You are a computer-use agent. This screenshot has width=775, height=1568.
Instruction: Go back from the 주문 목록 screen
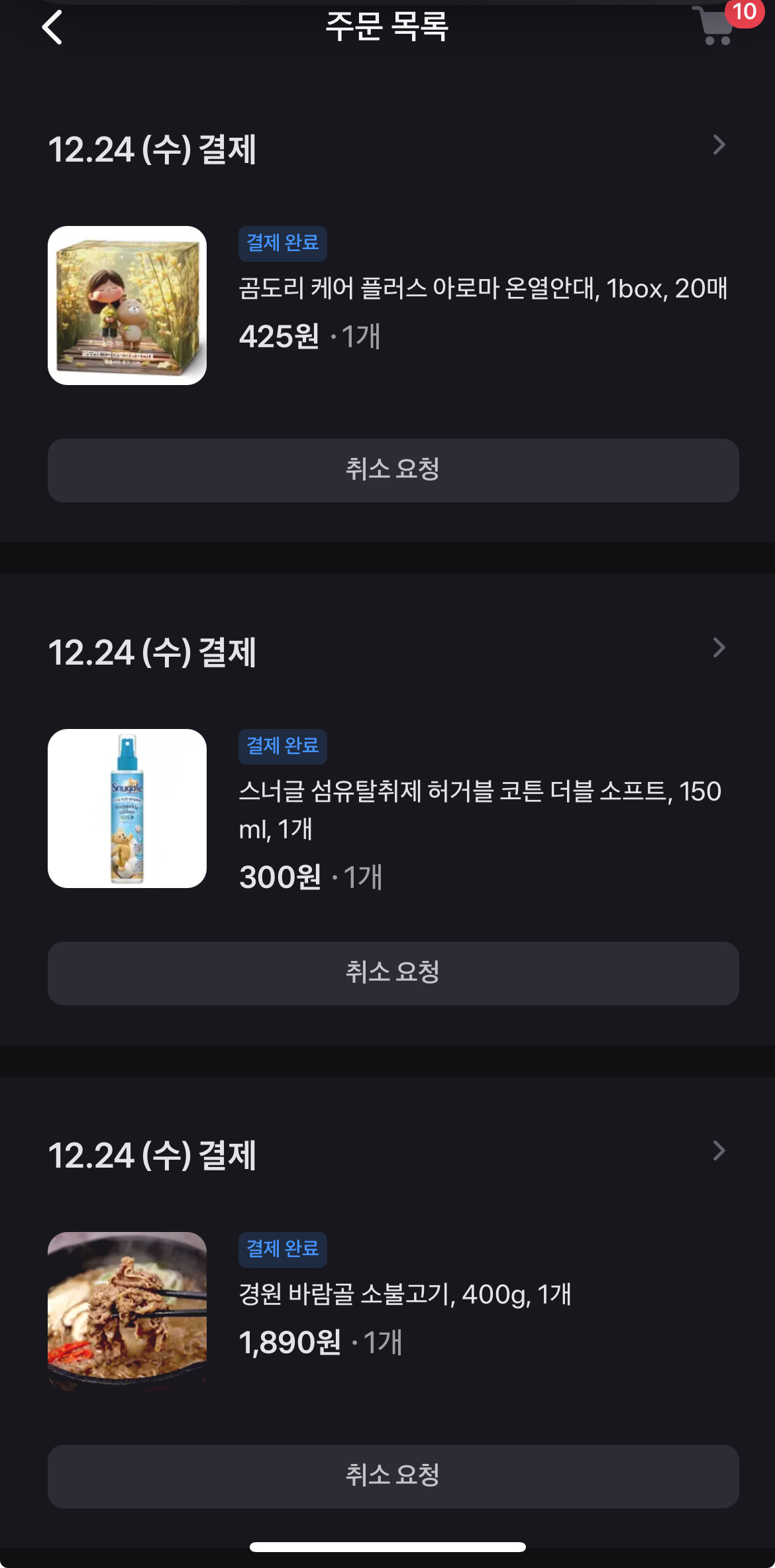coord(52,28)
